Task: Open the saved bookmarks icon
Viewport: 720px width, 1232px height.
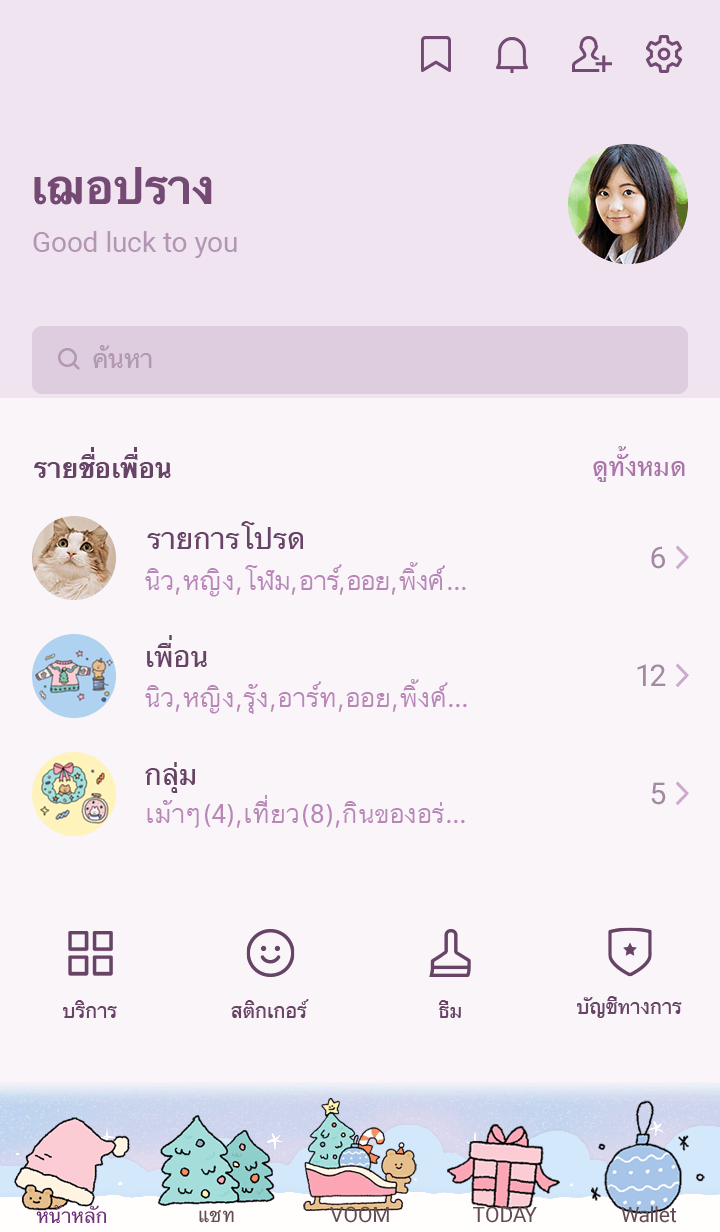Action: 436,55
